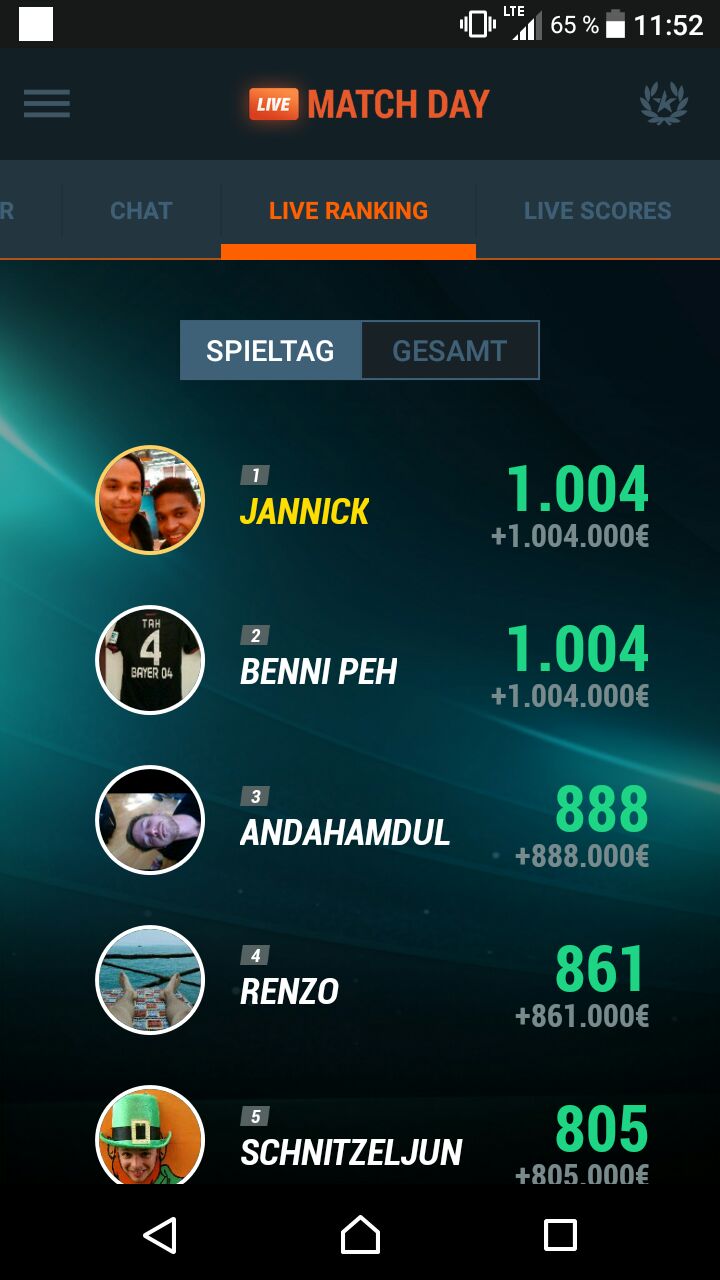The width and height of the screenshot is (720, 1280).
Task: Select the Live Ranking tab
Action: 348,211
